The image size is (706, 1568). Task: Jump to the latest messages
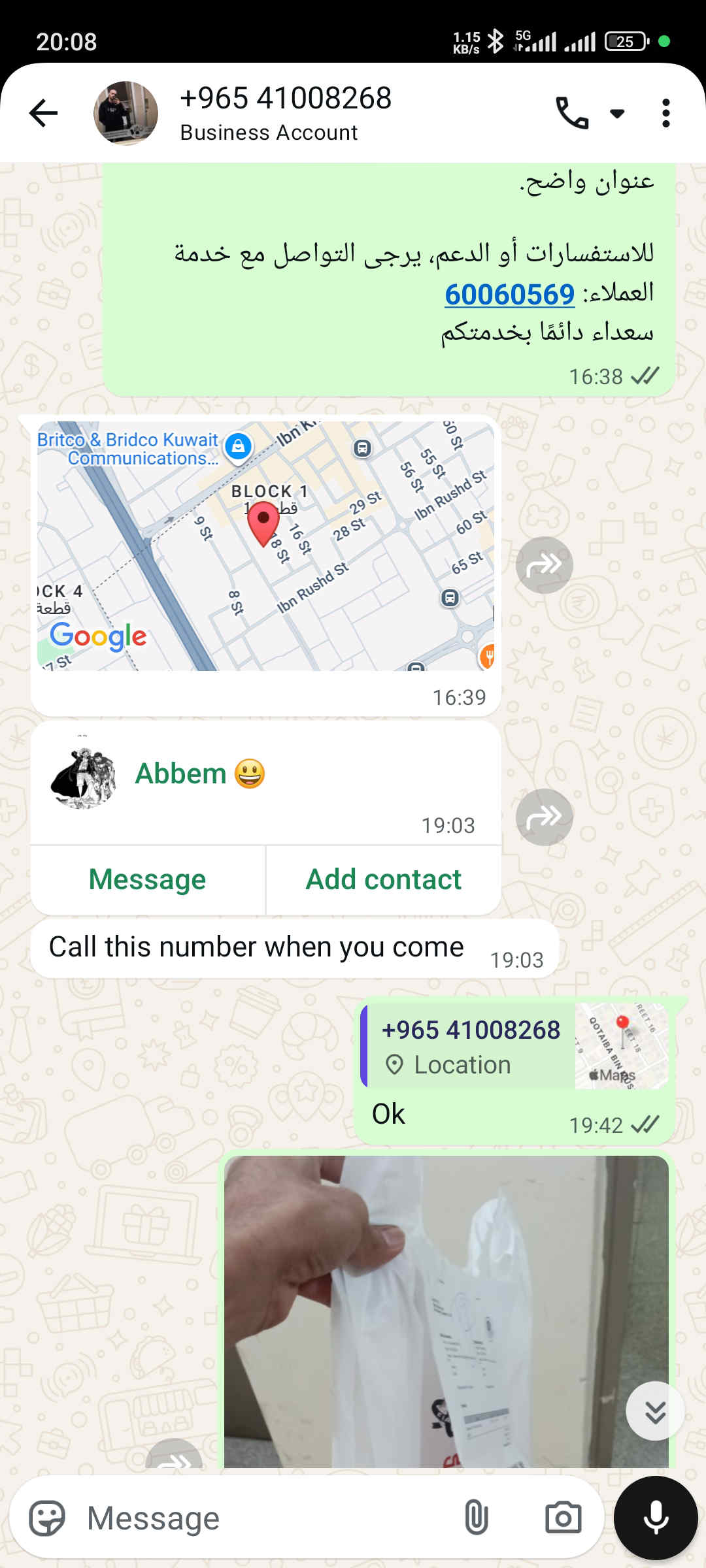tap(654, 1411)
